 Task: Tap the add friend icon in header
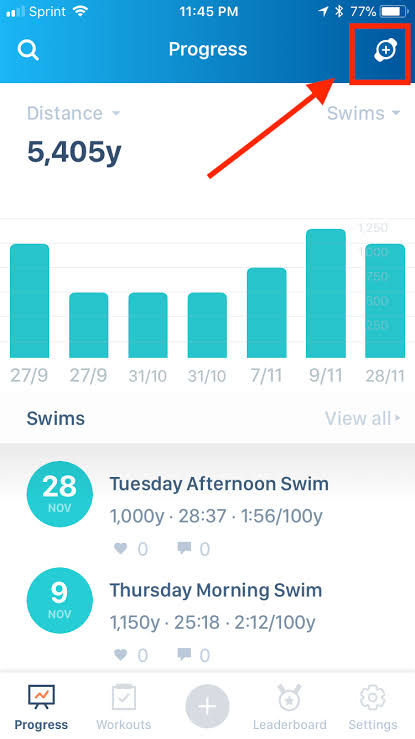[x=385, y=50]
